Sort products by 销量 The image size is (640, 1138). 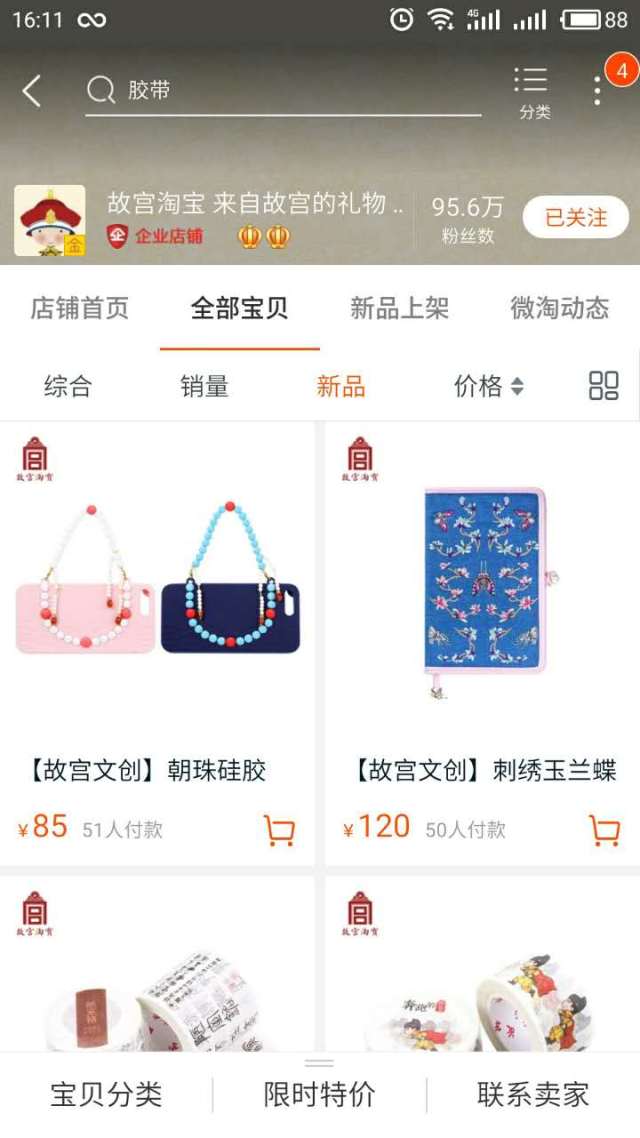click(204, 386)
